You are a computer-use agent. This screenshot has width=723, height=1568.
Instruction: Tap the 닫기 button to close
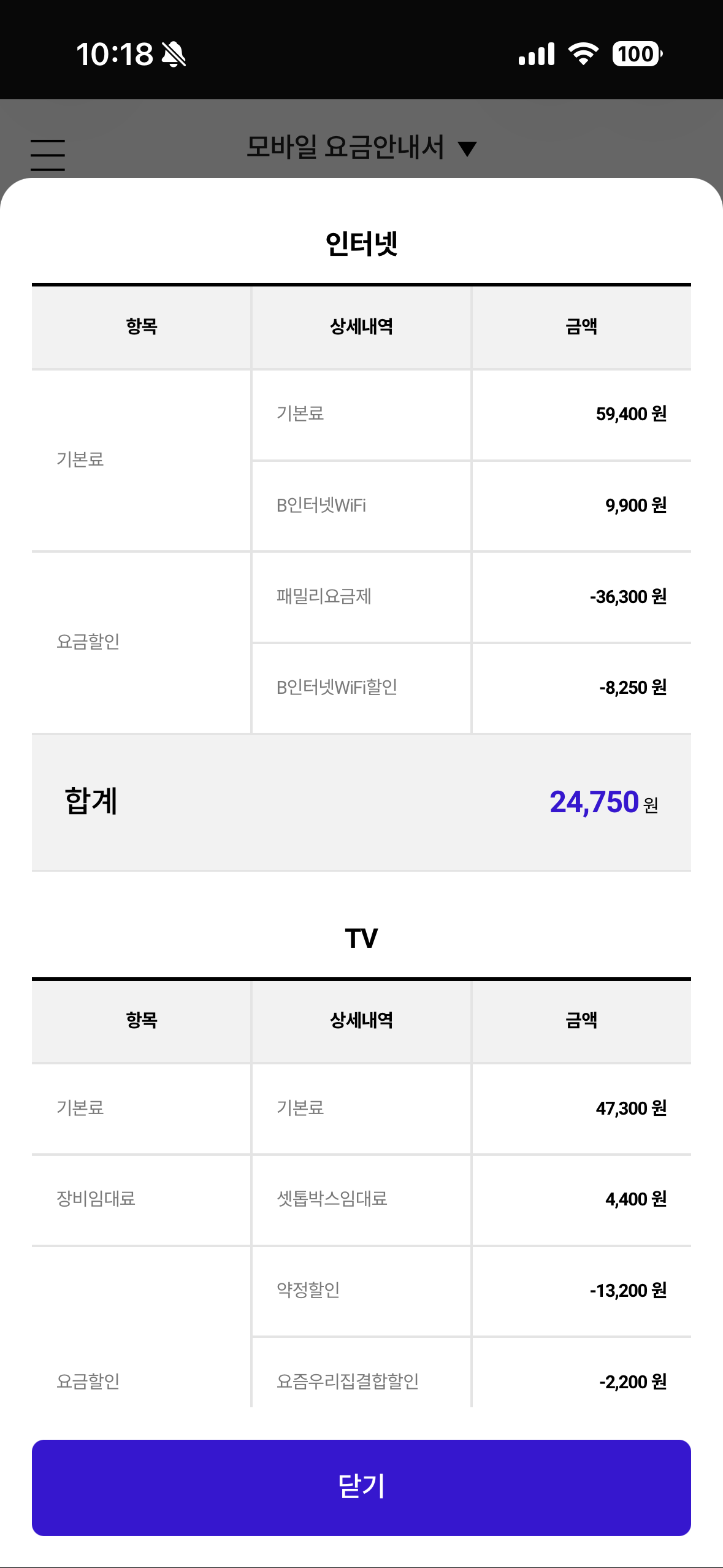tap(361, 1487)
